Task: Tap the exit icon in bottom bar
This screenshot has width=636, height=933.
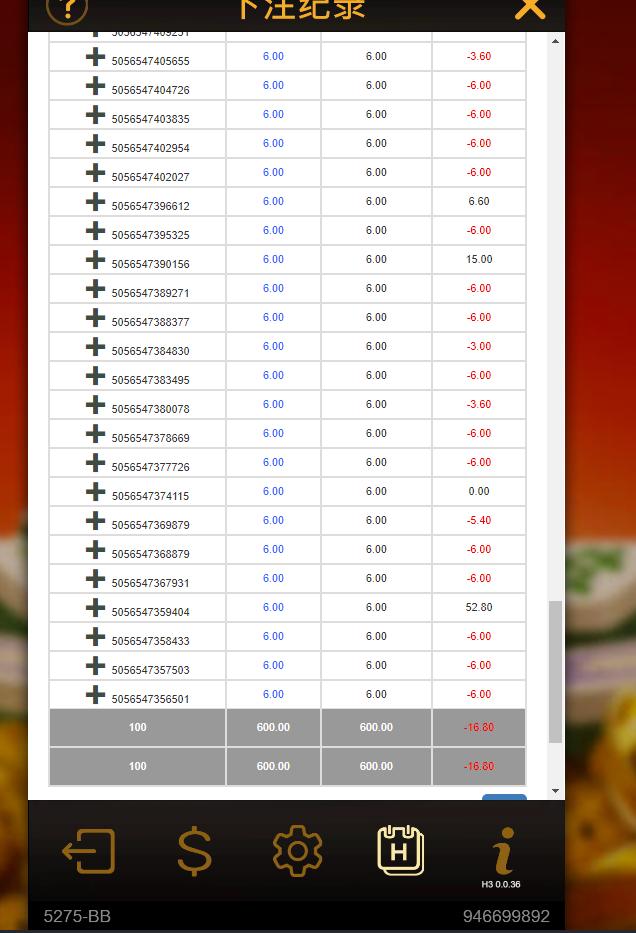Action: tap(89, 852)
